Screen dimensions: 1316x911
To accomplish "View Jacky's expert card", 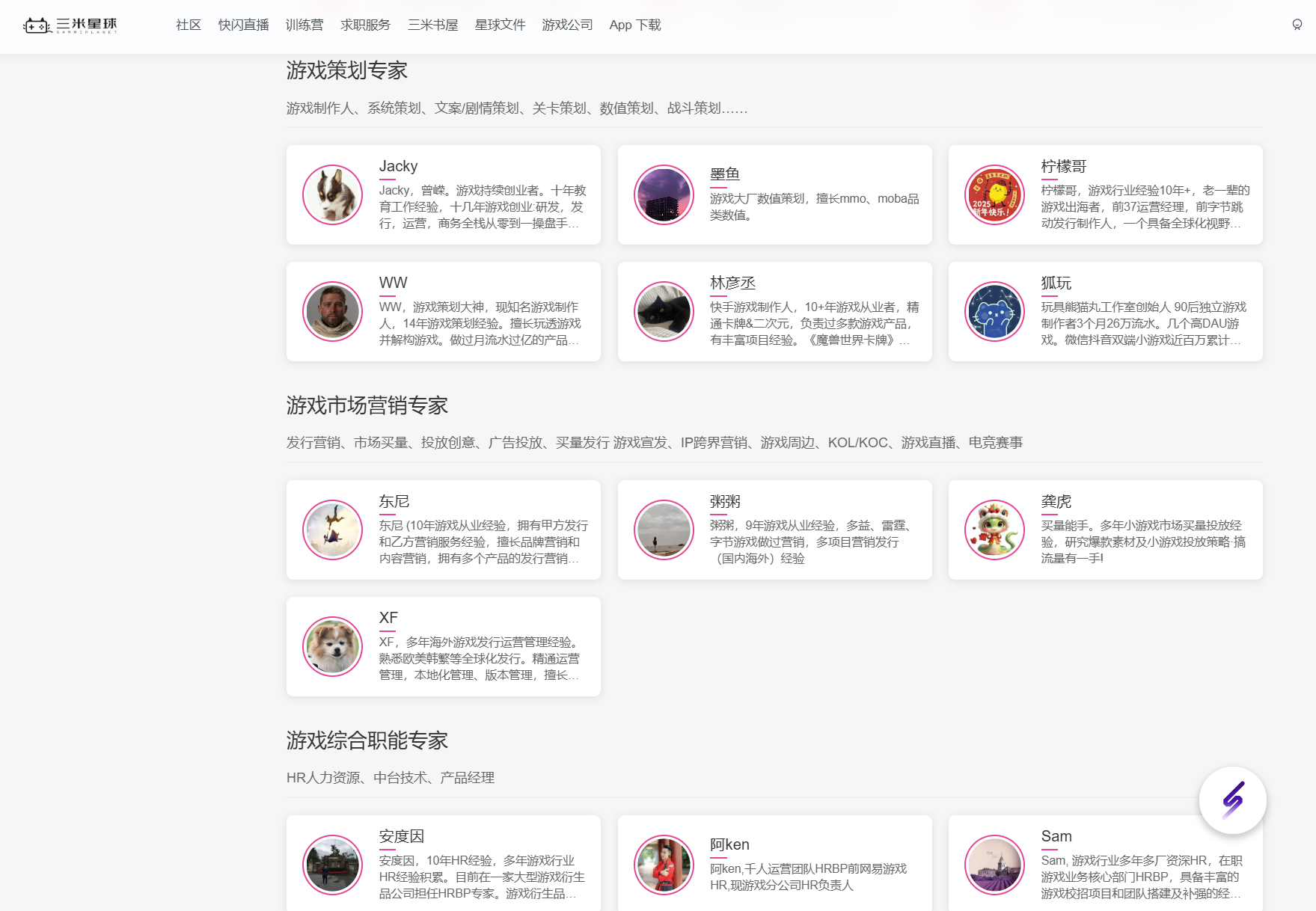I will pos(443,194).
